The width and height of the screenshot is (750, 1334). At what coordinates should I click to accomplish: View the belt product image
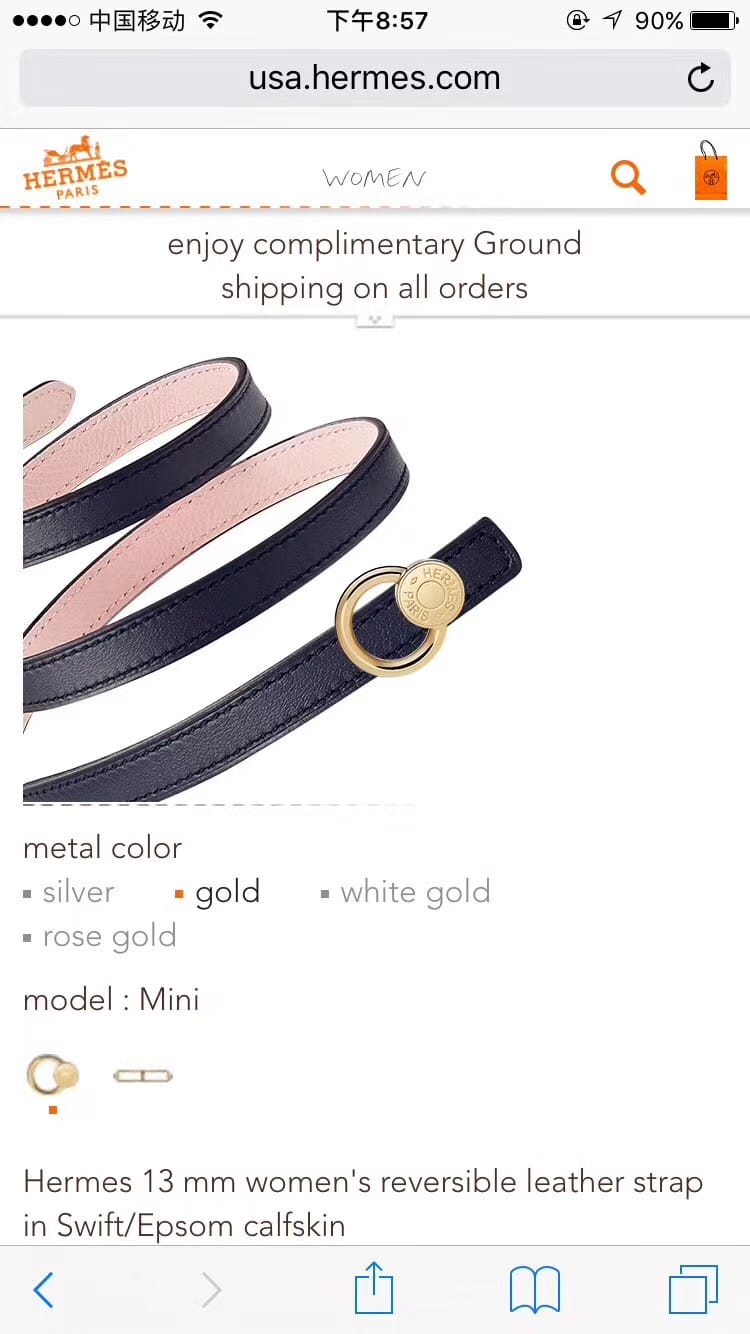coord(270,580)
